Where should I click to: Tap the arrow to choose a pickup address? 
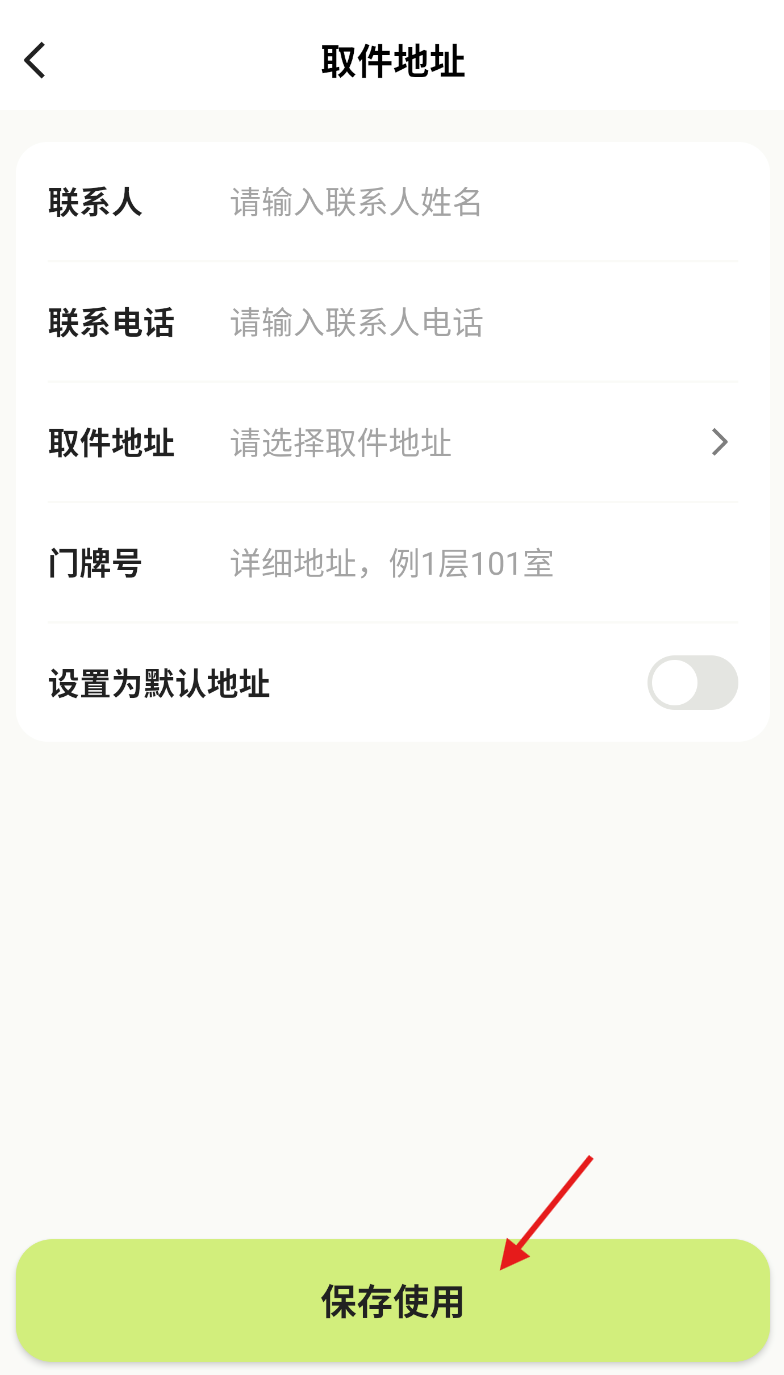point(719,442)
